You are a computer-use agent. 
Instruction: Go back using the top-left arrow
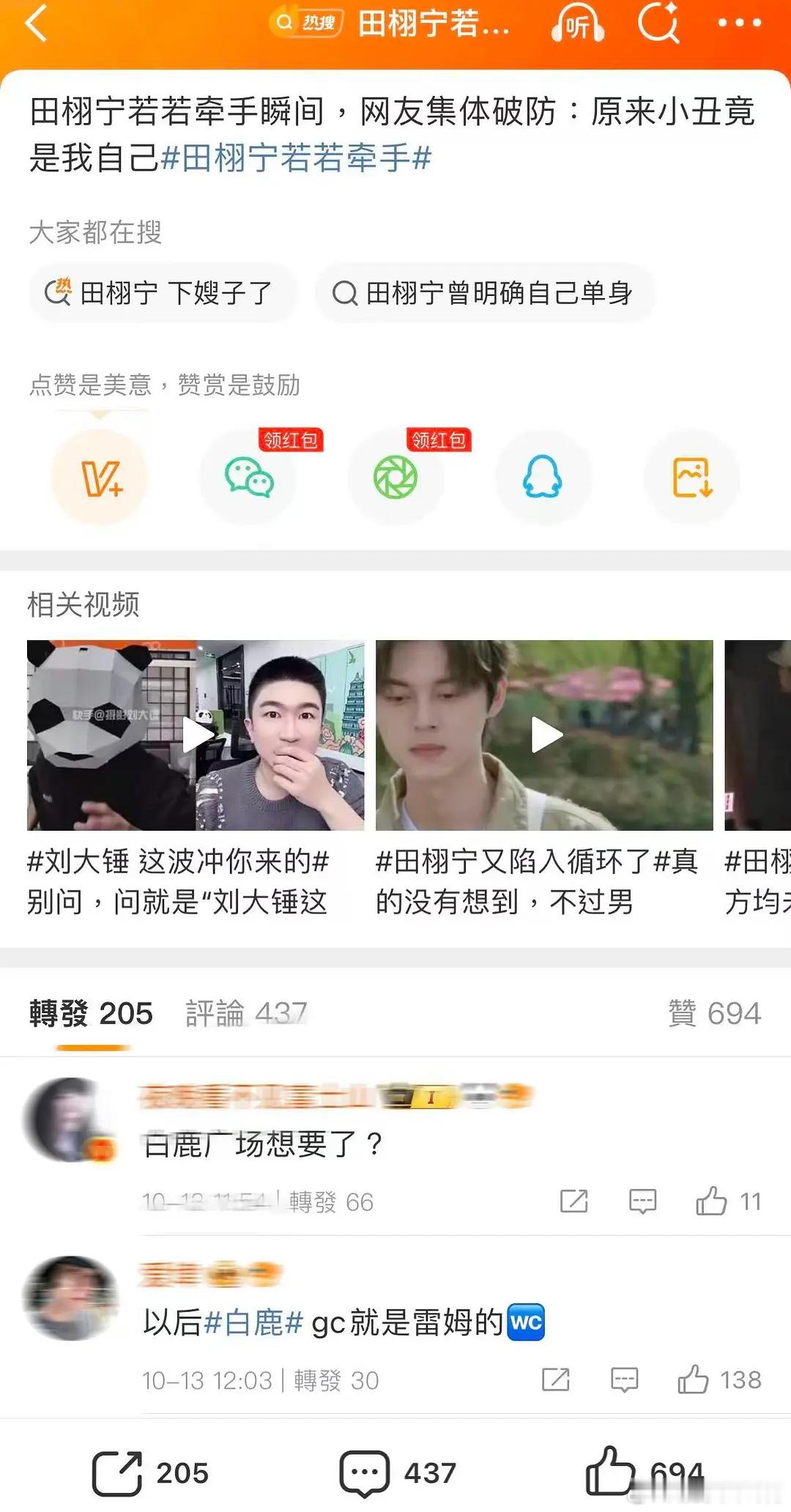[37, 23]
